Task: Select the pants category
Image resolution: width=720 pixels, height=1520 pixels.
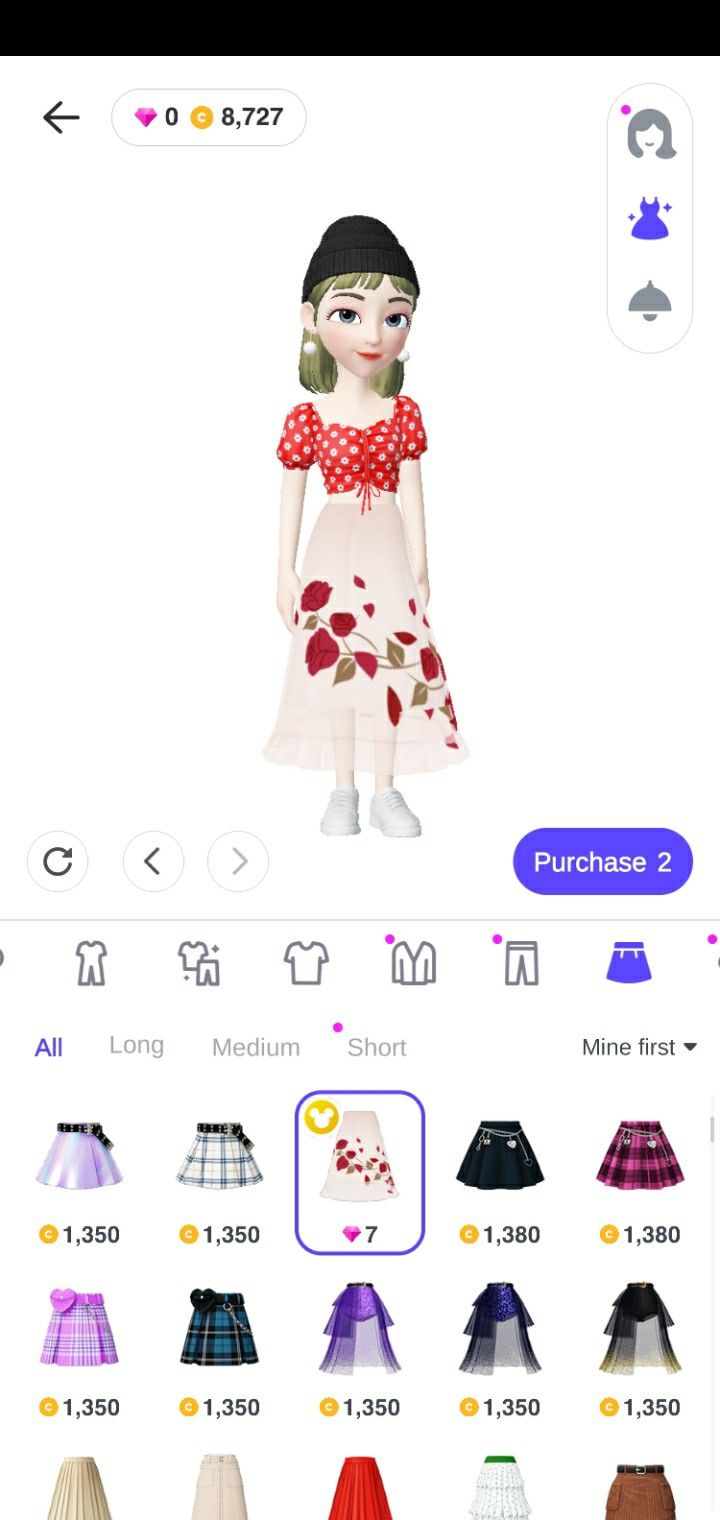Action: pyautogui.click(x=520, y=964)
